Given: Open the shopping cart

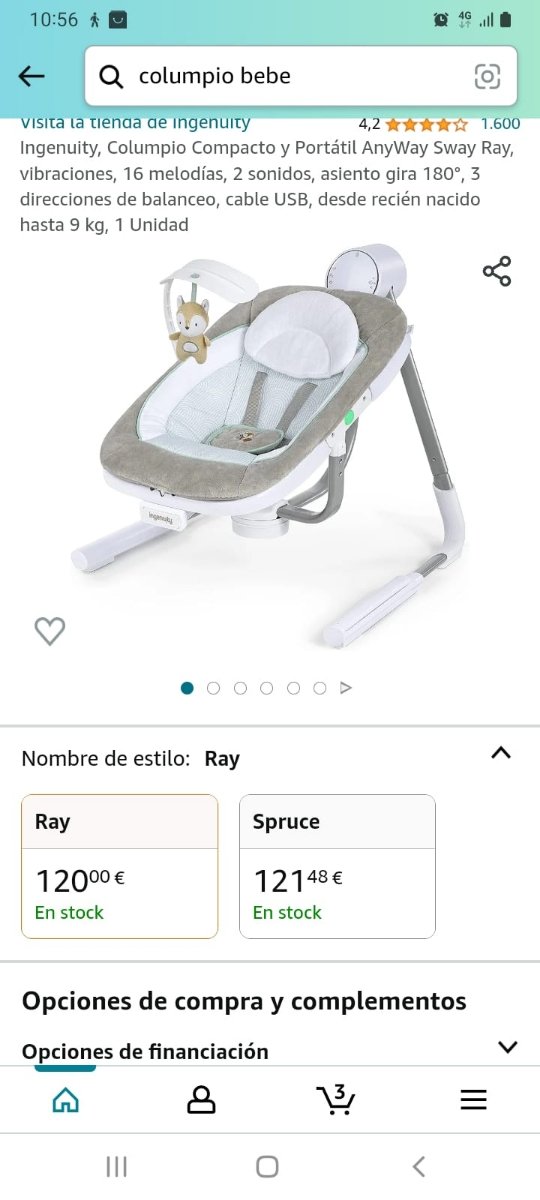Looking at the screenshot, I should [336, 1099].
